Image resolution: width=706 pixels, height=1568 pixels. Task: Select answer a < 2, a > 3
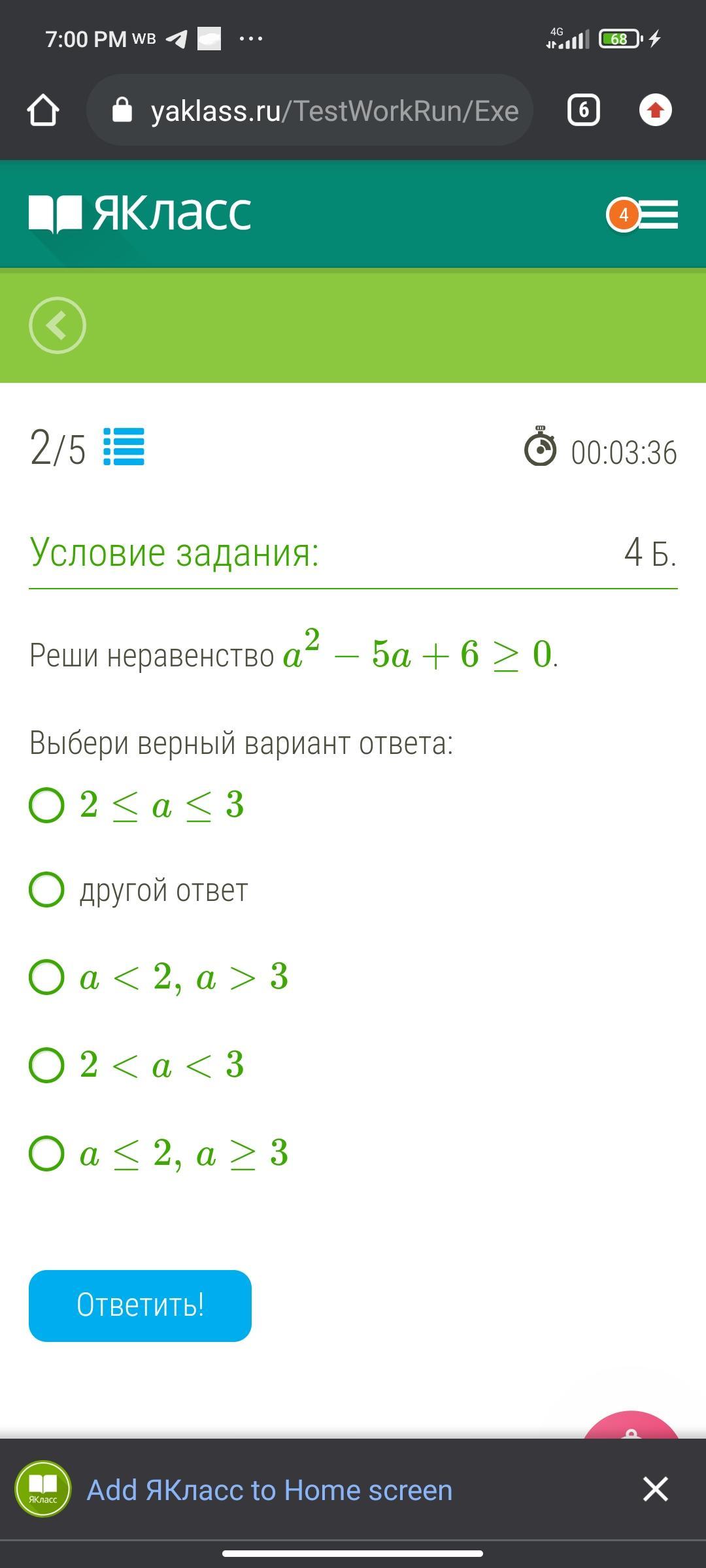click(x=47, y=977)
